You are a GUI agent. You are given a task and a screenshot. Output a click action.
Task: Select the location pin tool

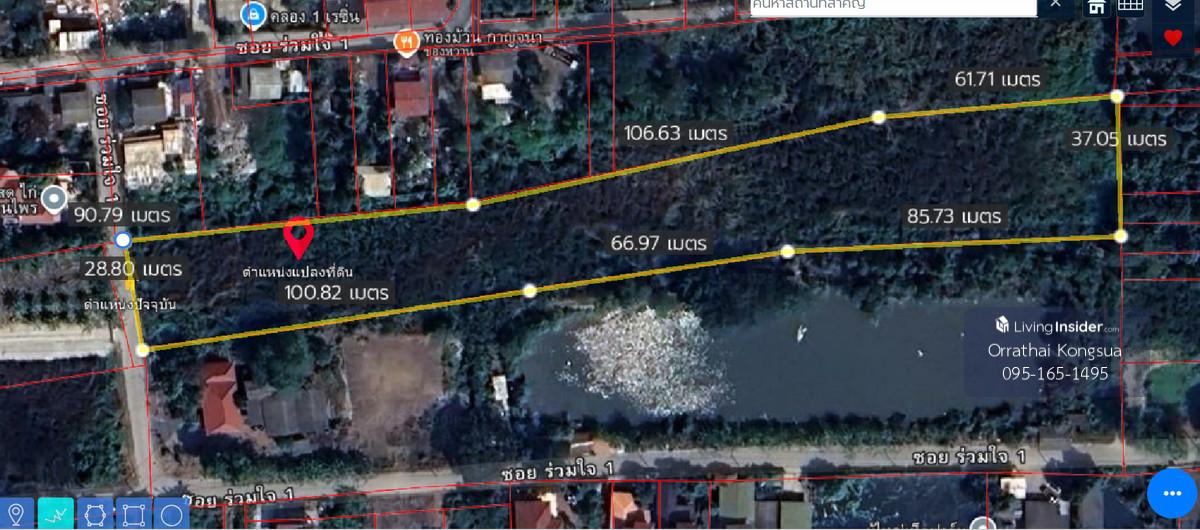[x=16, y=514]
